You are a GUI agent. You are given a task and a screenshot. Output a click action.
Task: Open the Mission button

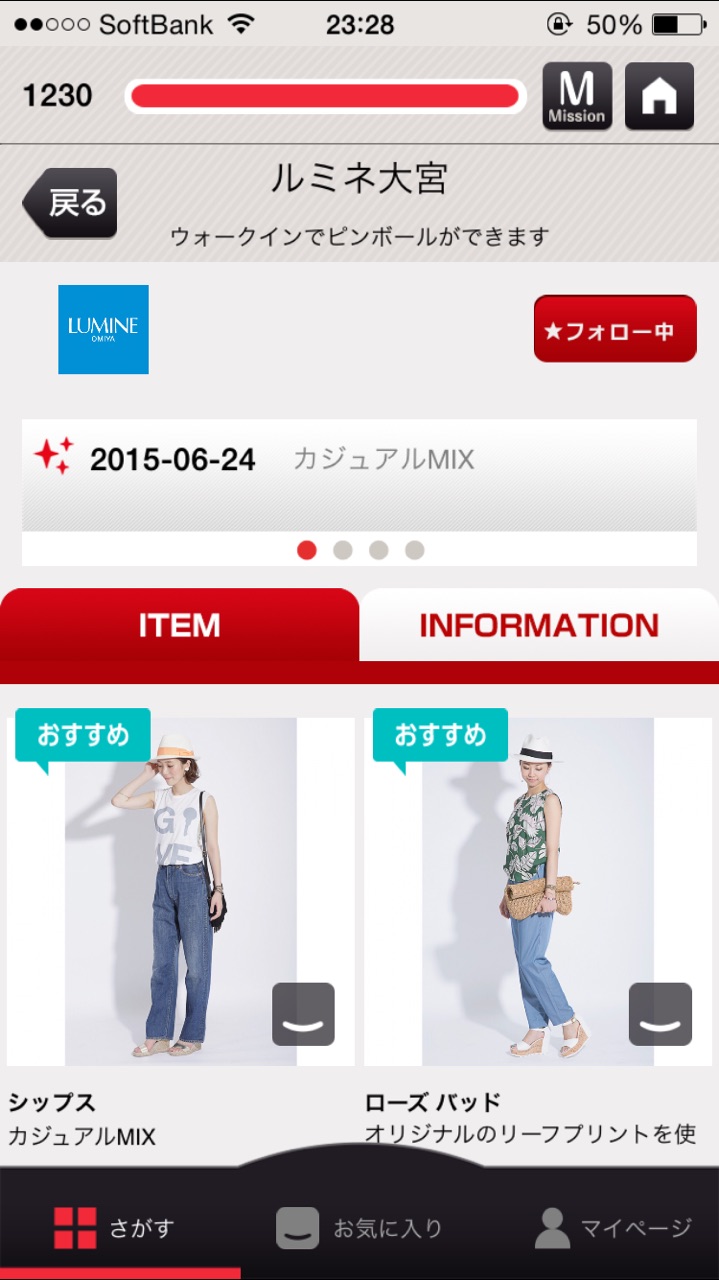click(x=577, y=96)
